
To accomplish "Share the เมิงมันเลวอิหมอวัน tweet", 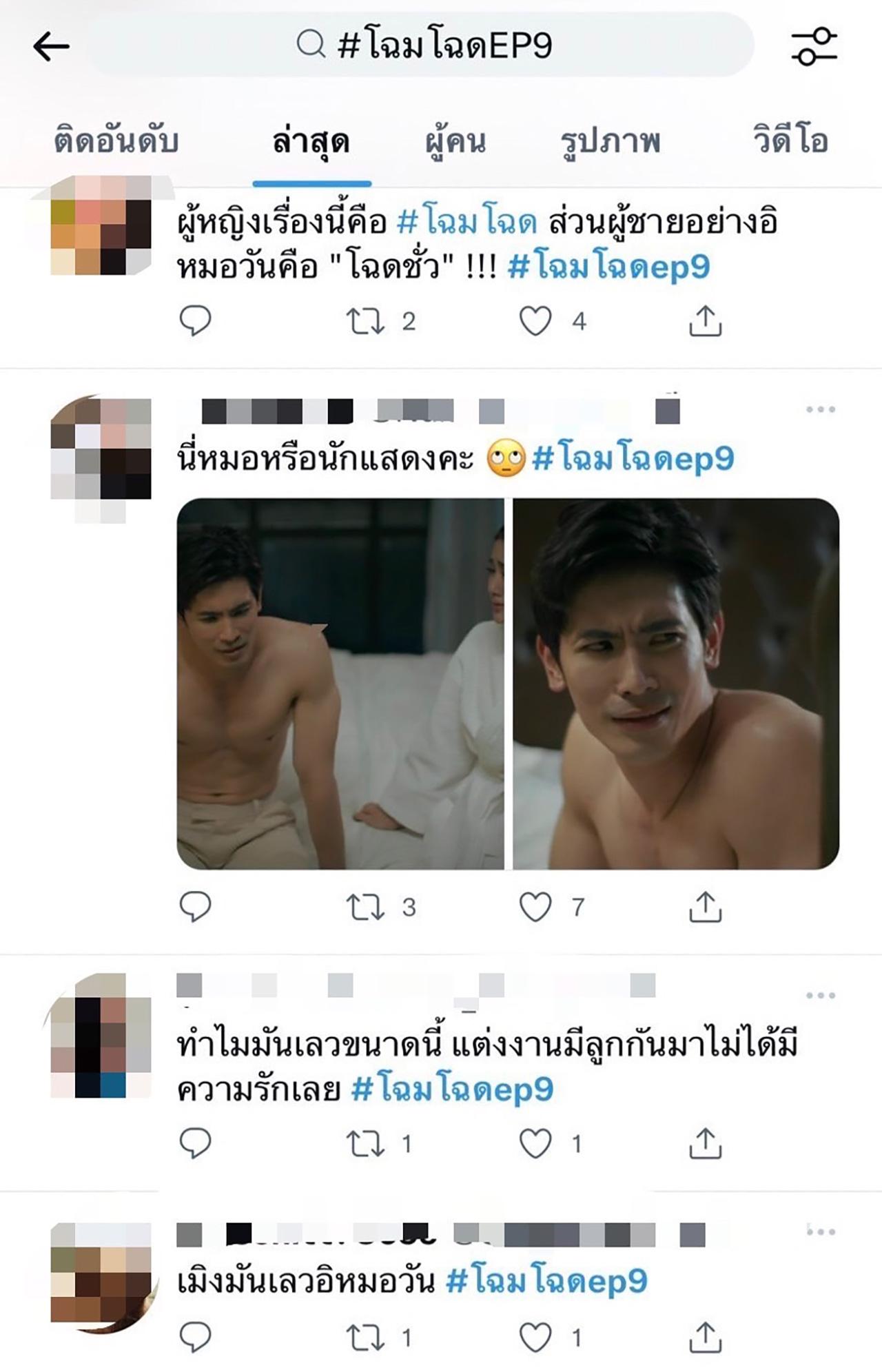I will coord(705,1338).
